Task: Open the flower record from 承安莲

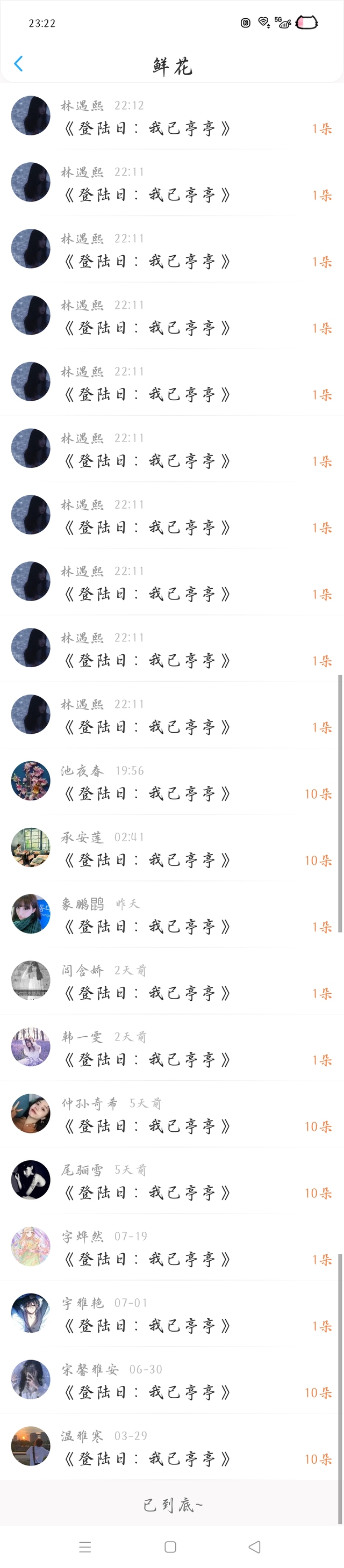Action: (x=171, y=848)
